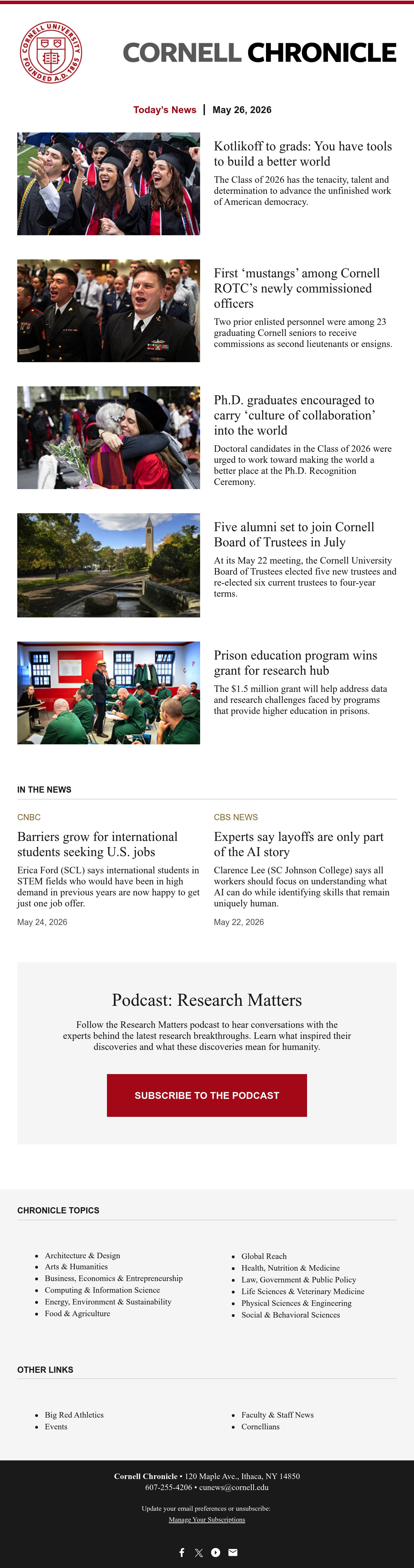Open the Five alumni join Board of Trustees article

[x=294, y=534]
